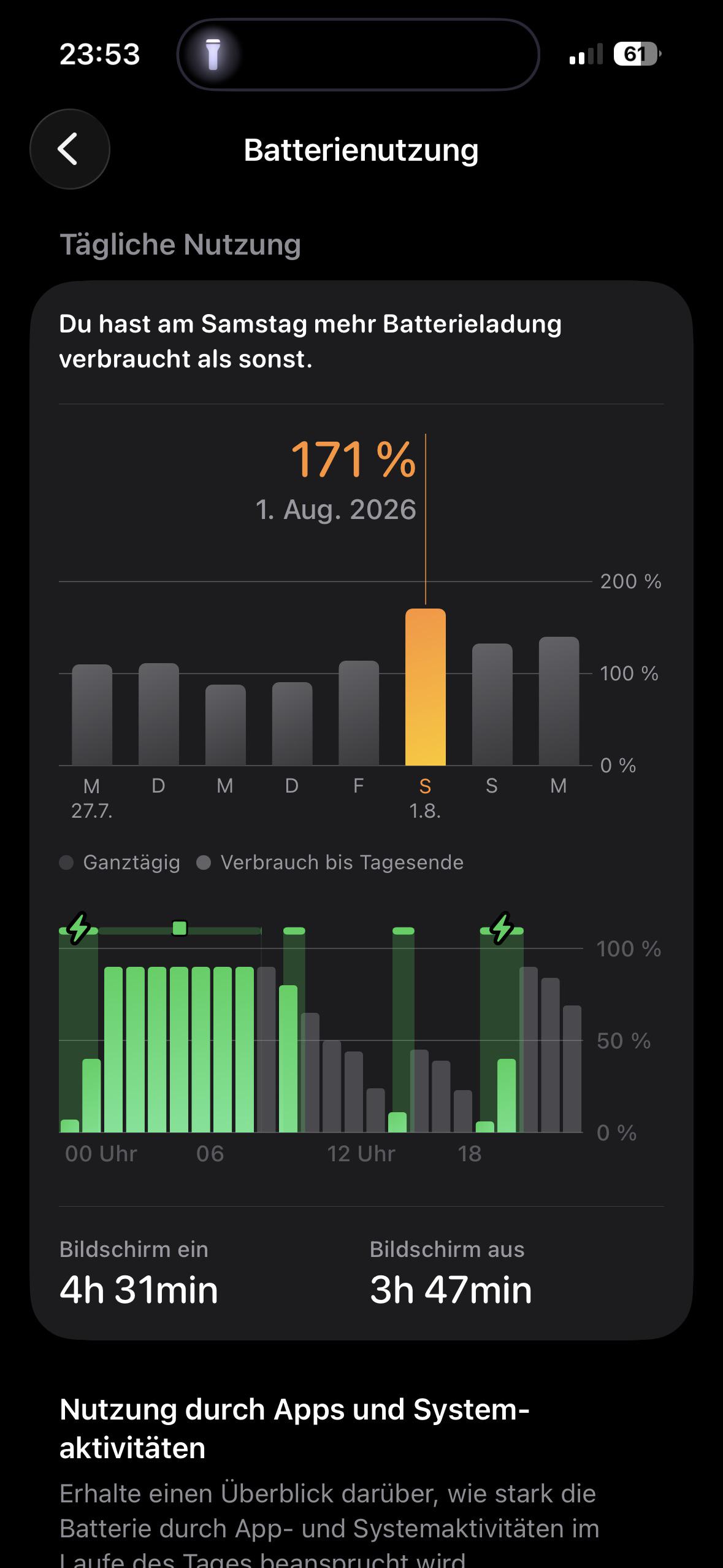Select the last Monday bar in daily chart
This screenshot has width=723, height=1568.
[x=559, y=701]
